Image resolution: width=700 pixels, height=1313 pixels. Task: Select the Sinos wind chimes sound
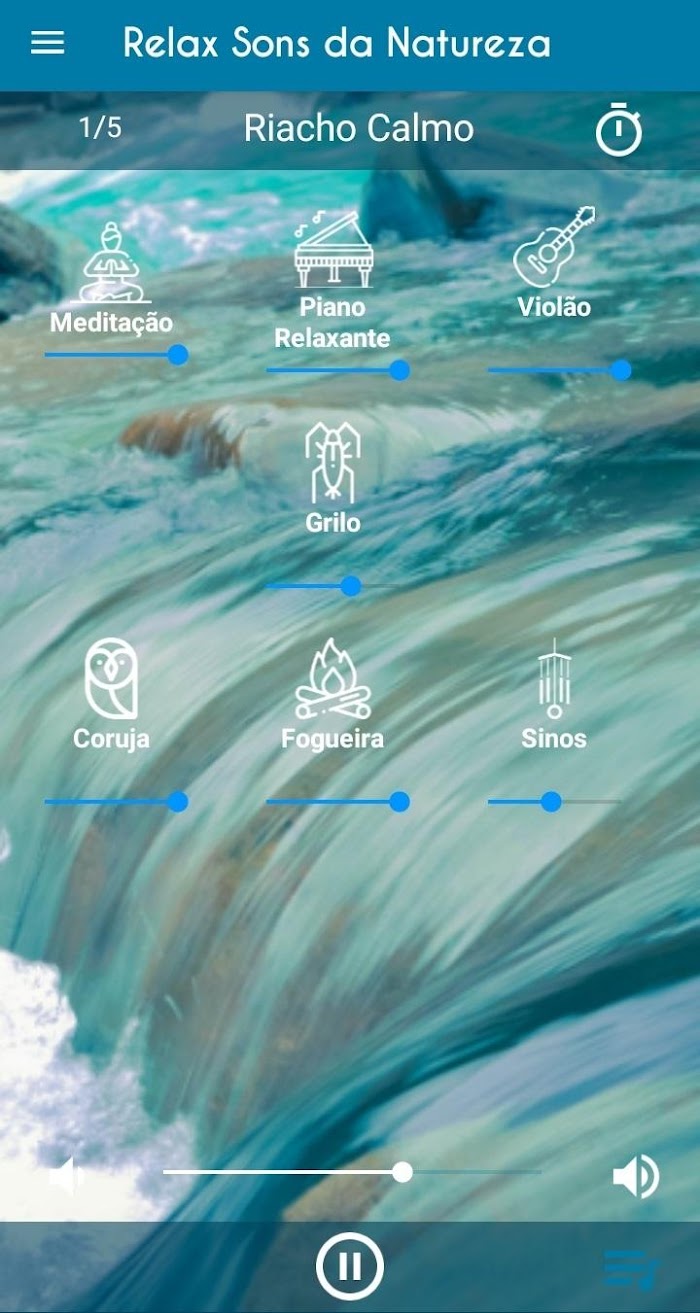(554, 679)
